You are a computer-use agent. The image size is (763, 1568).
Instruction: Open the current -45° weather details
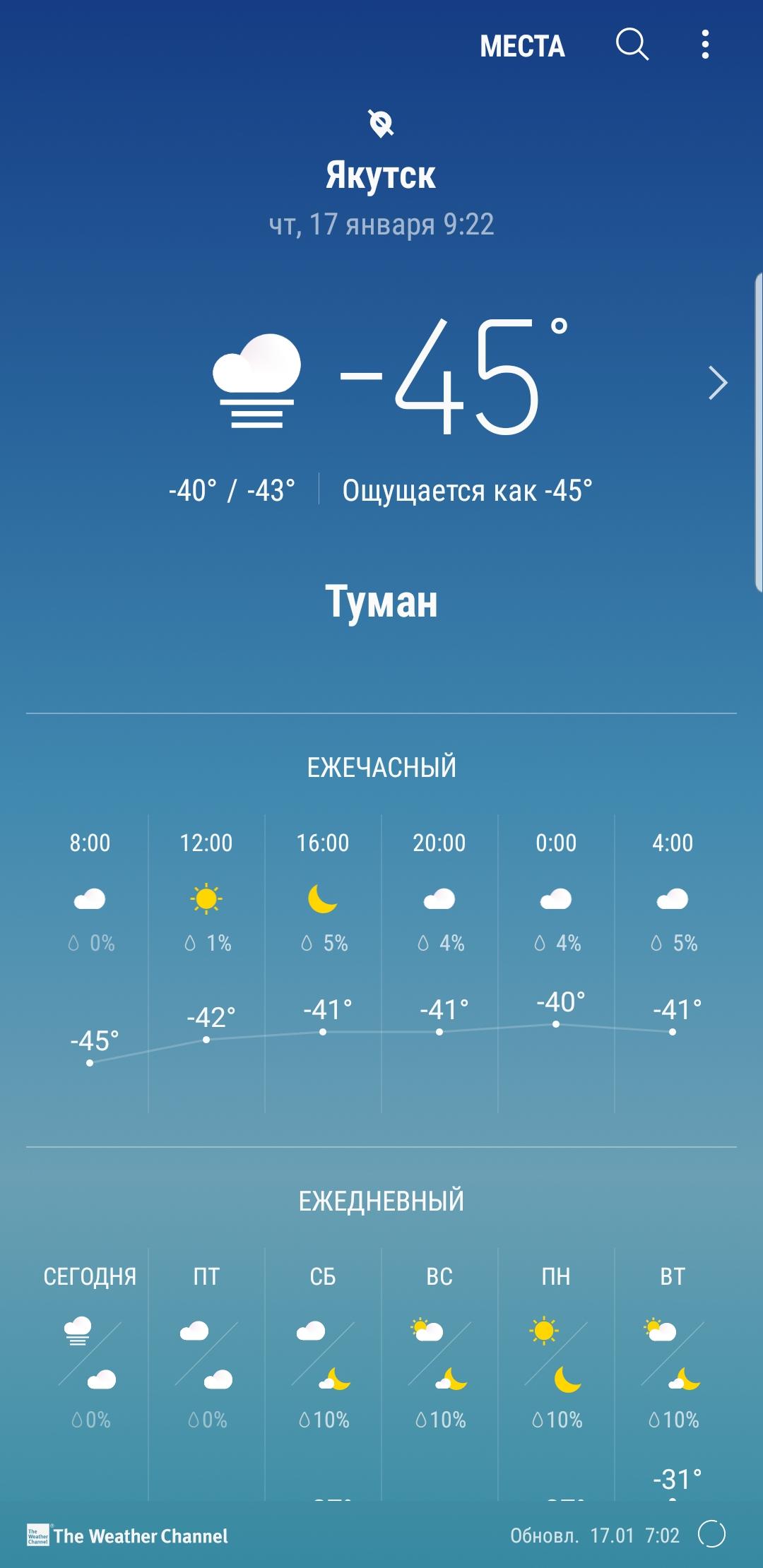click(390, 377)
